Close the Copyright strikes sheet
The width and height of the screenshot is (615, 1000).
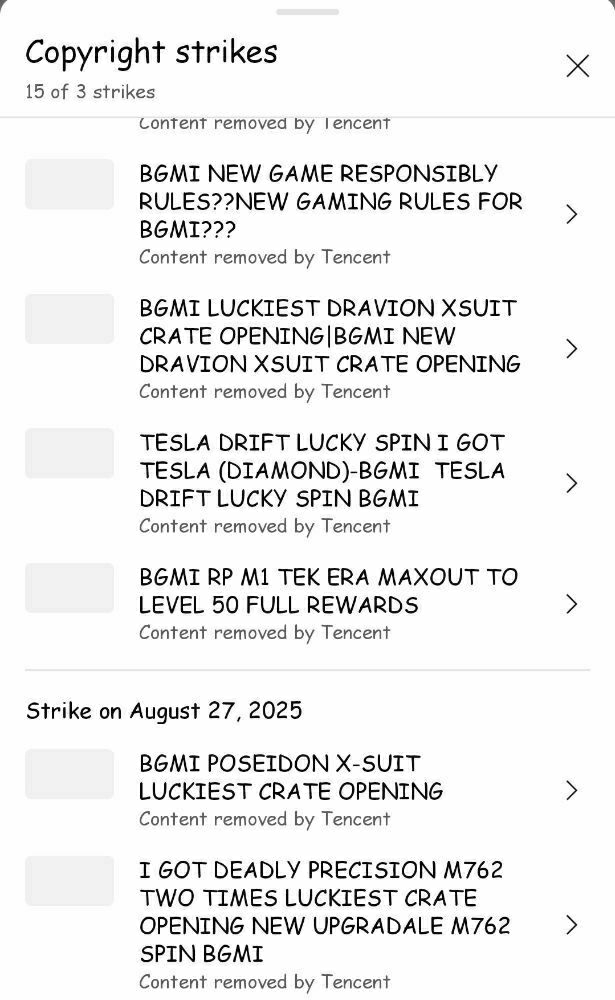coord(577,66)
